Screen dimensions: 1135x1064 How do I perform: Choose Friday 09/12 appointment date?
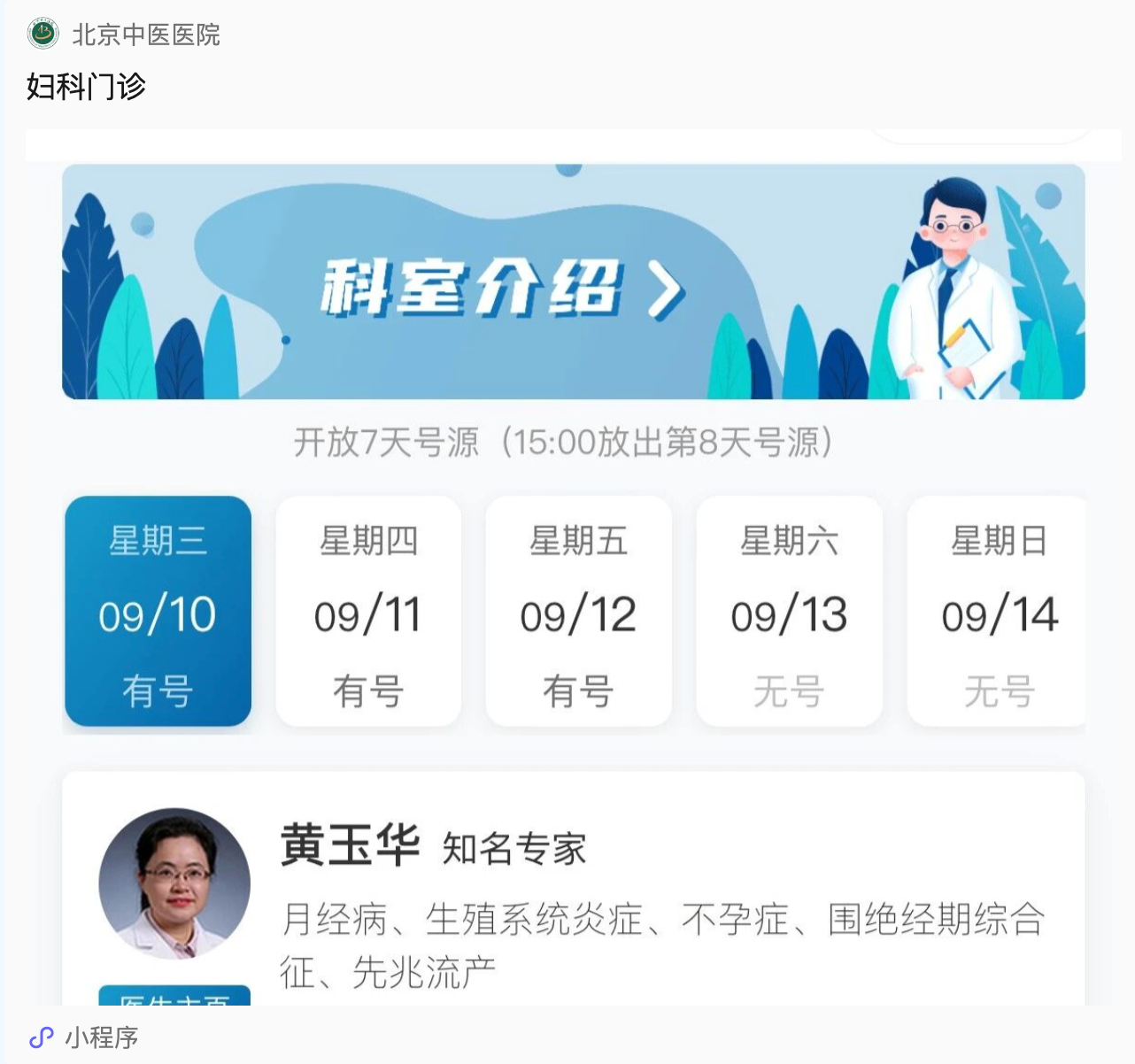pyautogui.click(x=578, y=612)
